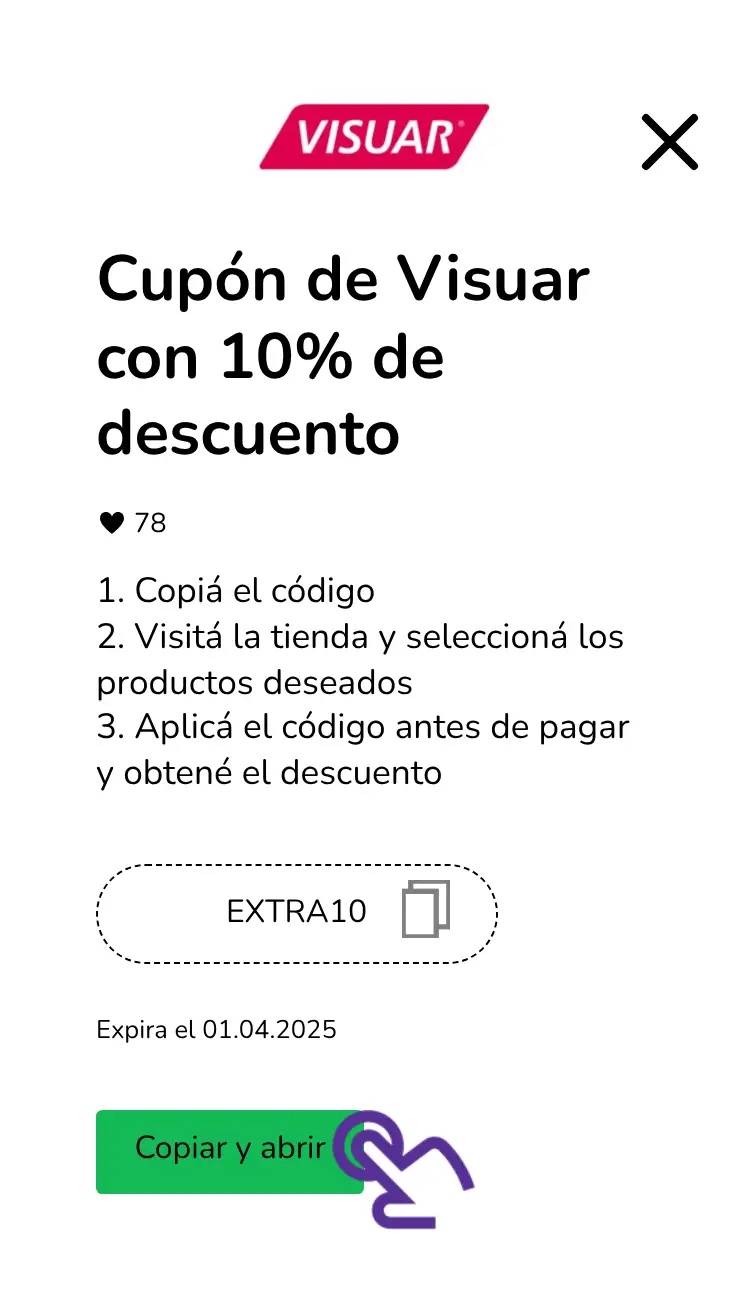Click step 1 Copiá el código instruction
750x1300 pixels.
tap(235, 591)
